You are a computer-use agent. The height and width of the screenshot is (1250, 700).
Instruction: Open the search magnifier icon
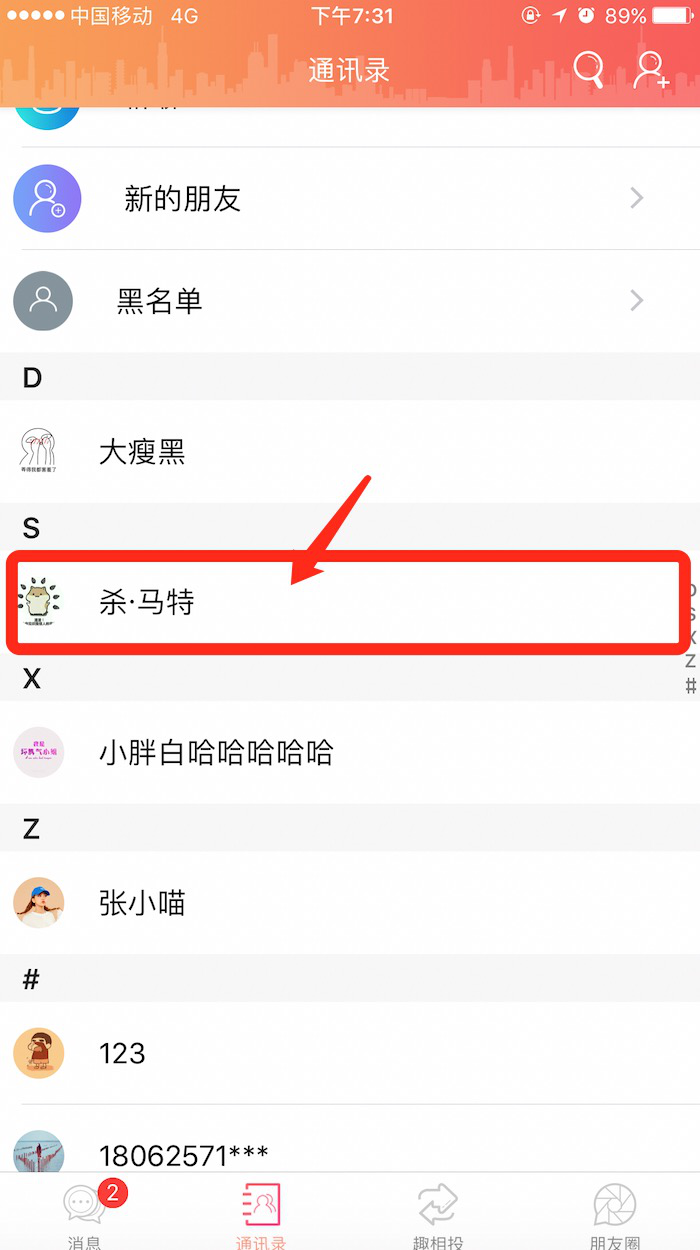point(587,70)
